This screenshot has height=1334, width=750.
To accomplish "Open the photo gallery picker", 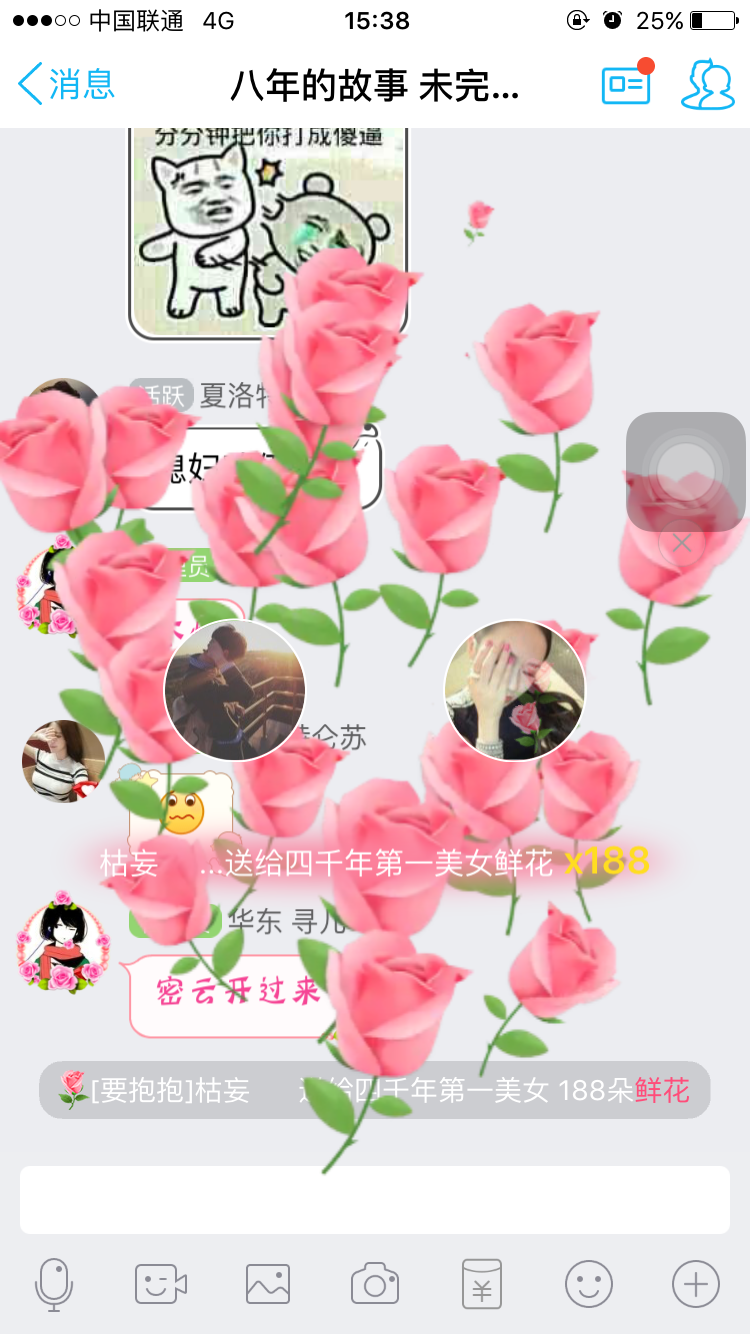I will pyautogui.click(x=268, y=1283).
